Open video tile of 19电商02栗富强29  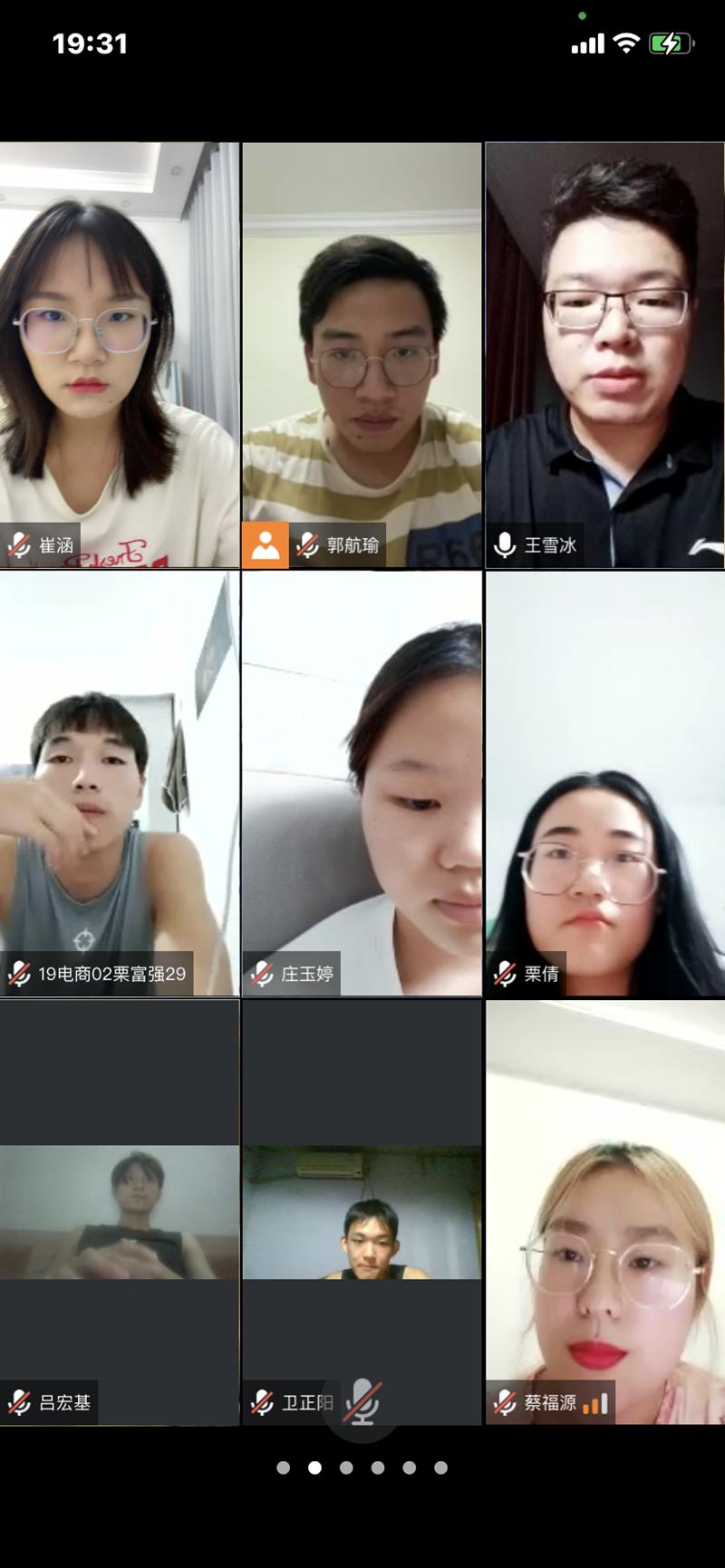[119, 784]
